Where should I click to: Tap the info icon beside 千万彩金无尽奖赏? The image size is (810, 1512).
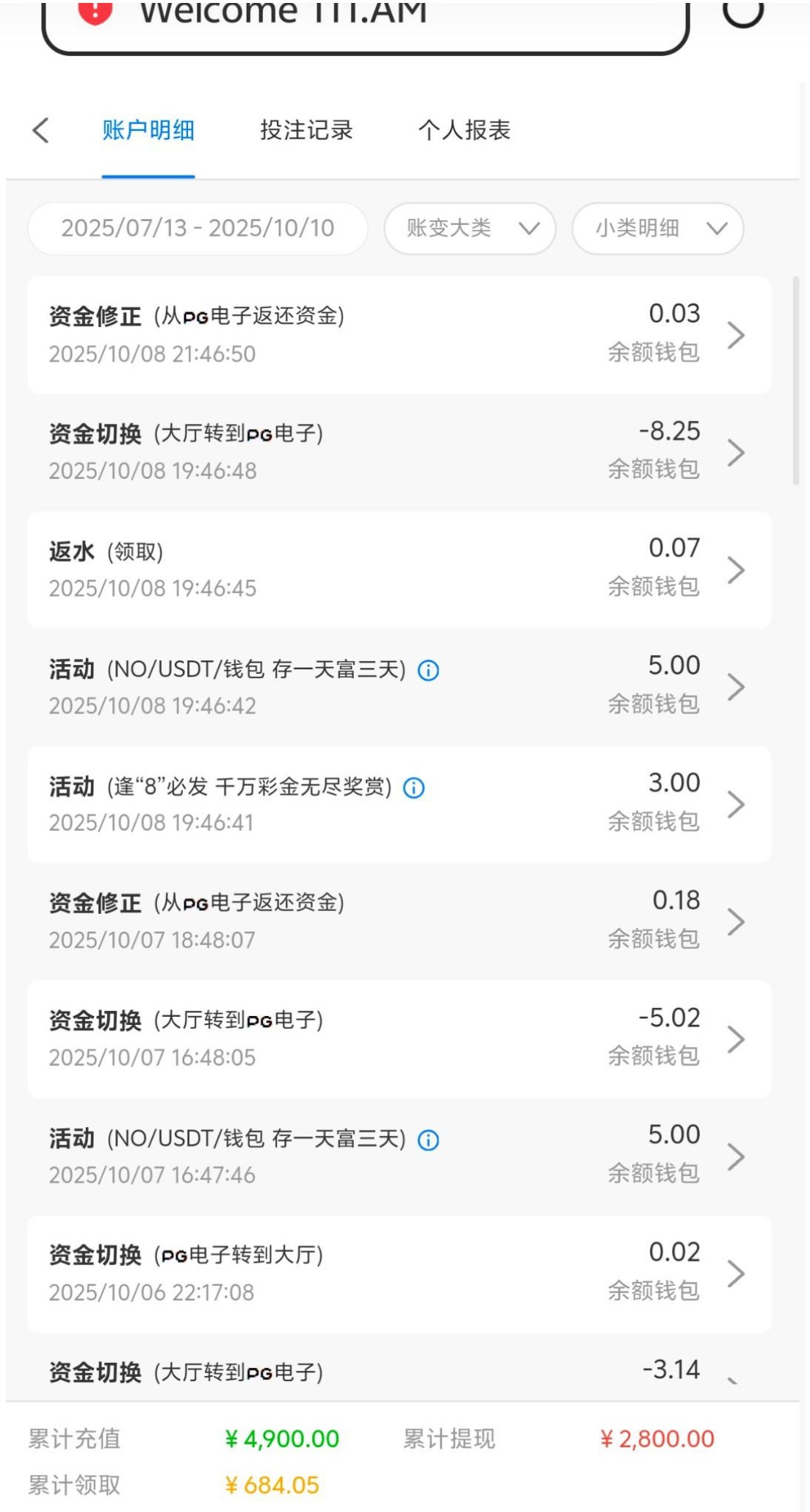click(x=414, y=788)
